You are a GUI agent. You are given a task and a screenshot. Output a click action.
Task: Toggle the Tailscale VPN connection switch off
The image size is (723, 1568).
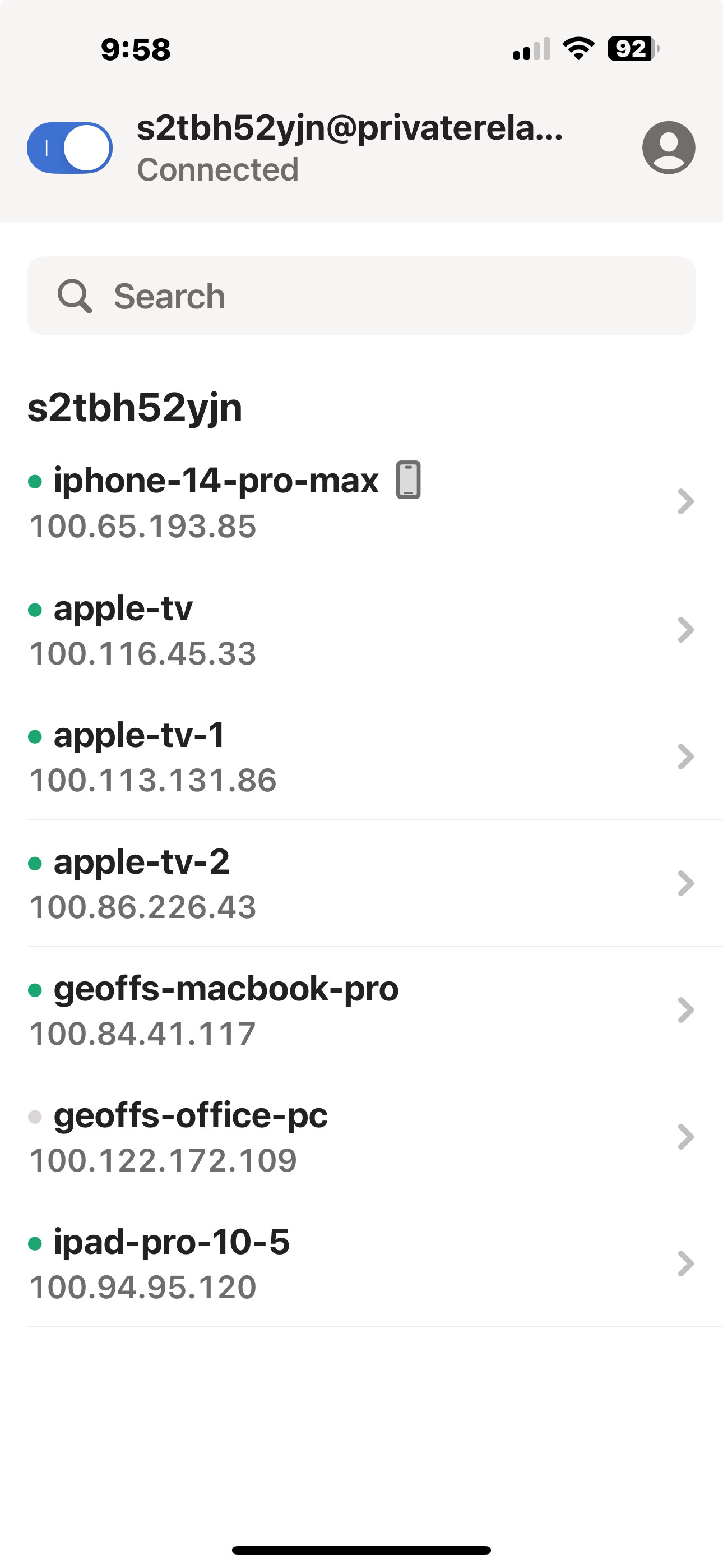[x=69, y=148]
